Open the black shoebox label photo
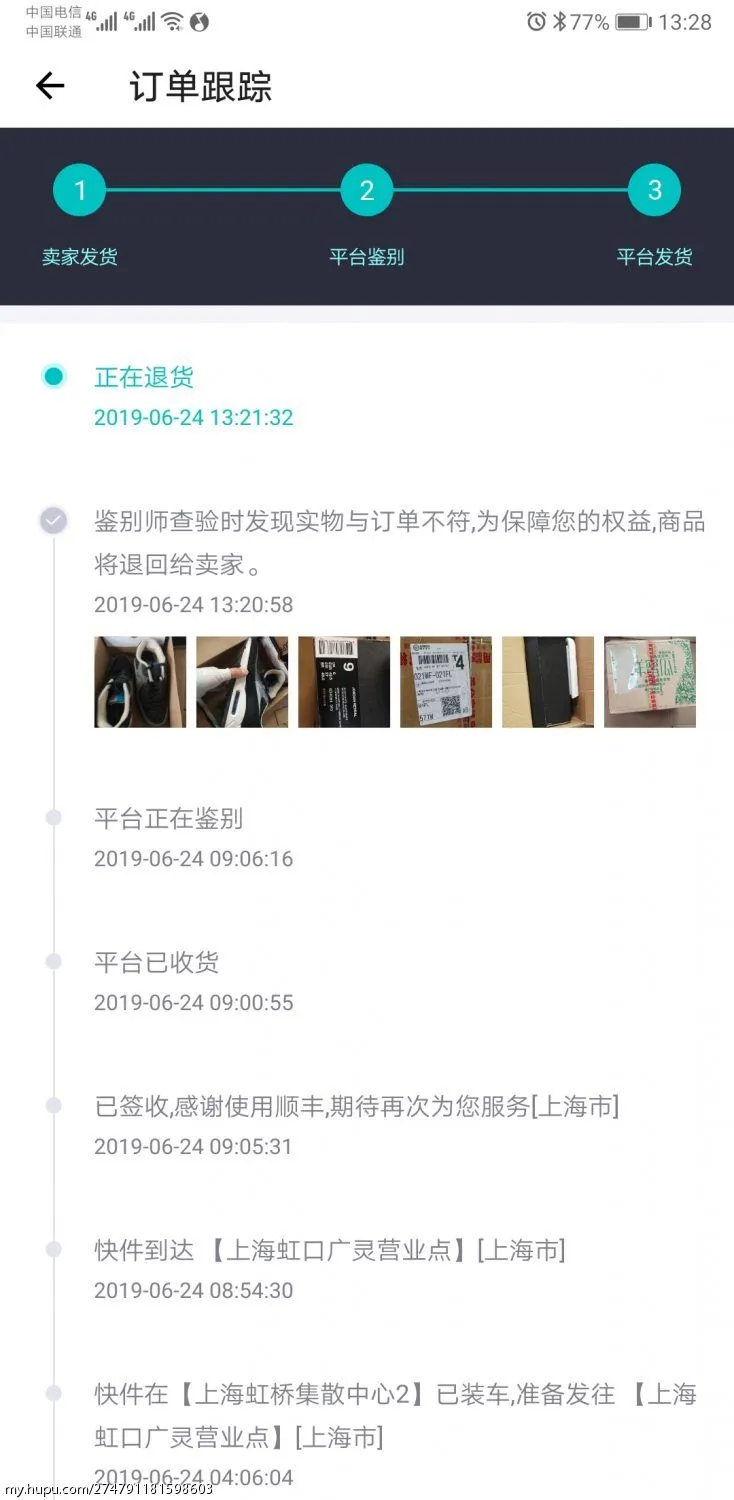734x1500 pixels. click(344, 682)
